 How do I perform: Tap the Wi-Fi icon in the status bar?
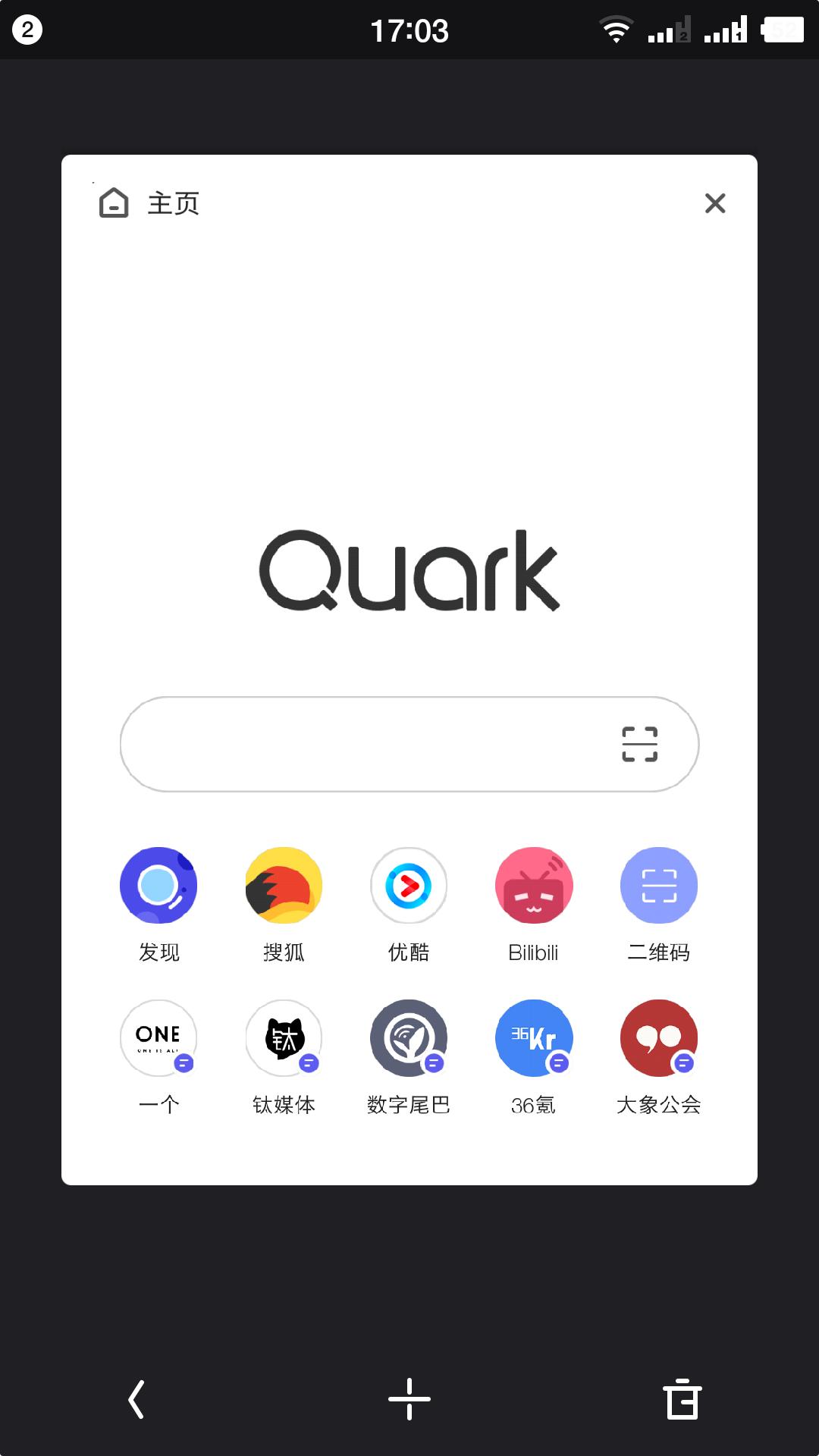coord(614,29)
